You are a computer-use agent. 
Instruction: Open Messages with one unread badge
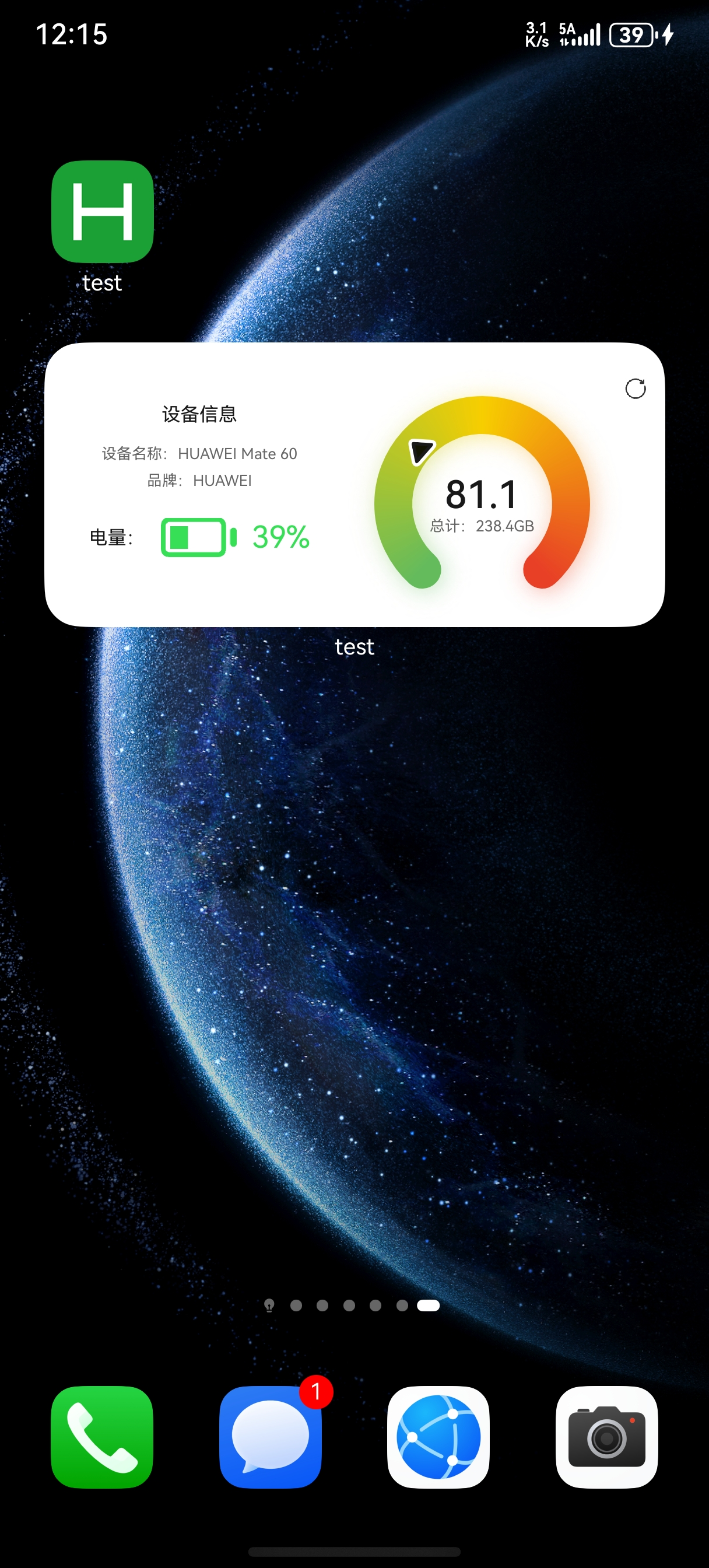(270, 1437)
